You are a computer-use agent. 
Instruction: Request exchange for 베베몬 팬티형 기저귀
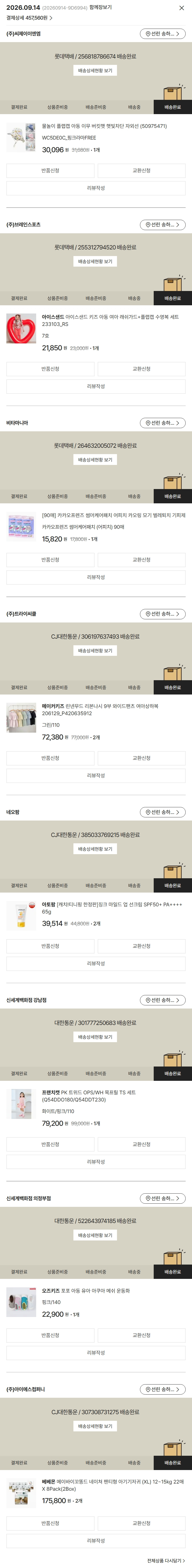click(142, 1524)
